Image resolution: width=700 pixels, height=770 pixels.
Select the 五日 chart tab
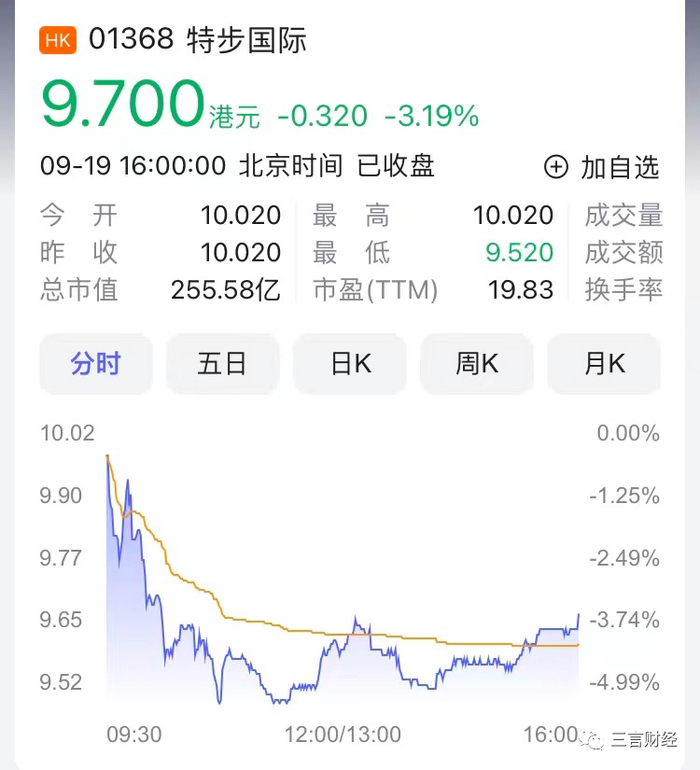tap(222, 364)
